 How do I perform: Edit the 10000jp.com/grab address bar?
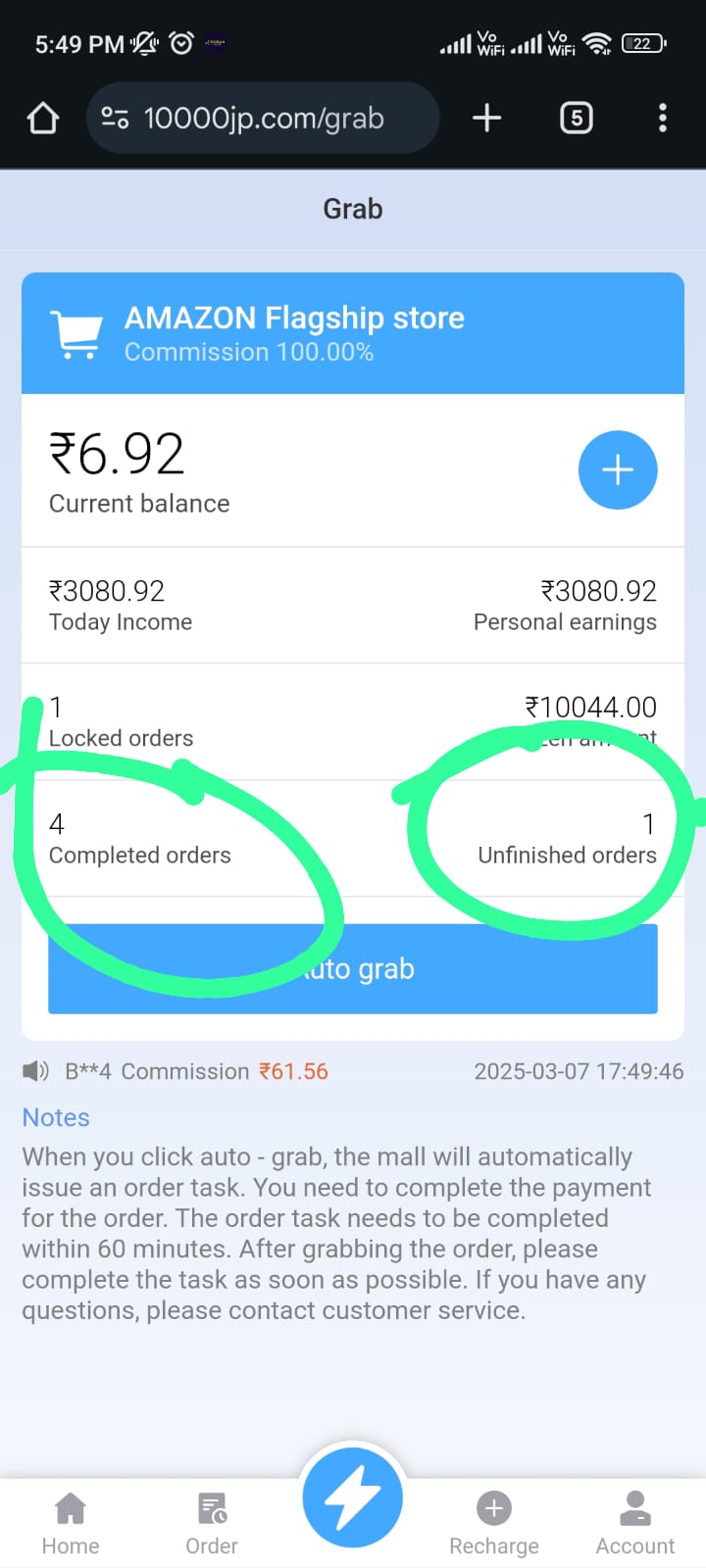(263, 119)
